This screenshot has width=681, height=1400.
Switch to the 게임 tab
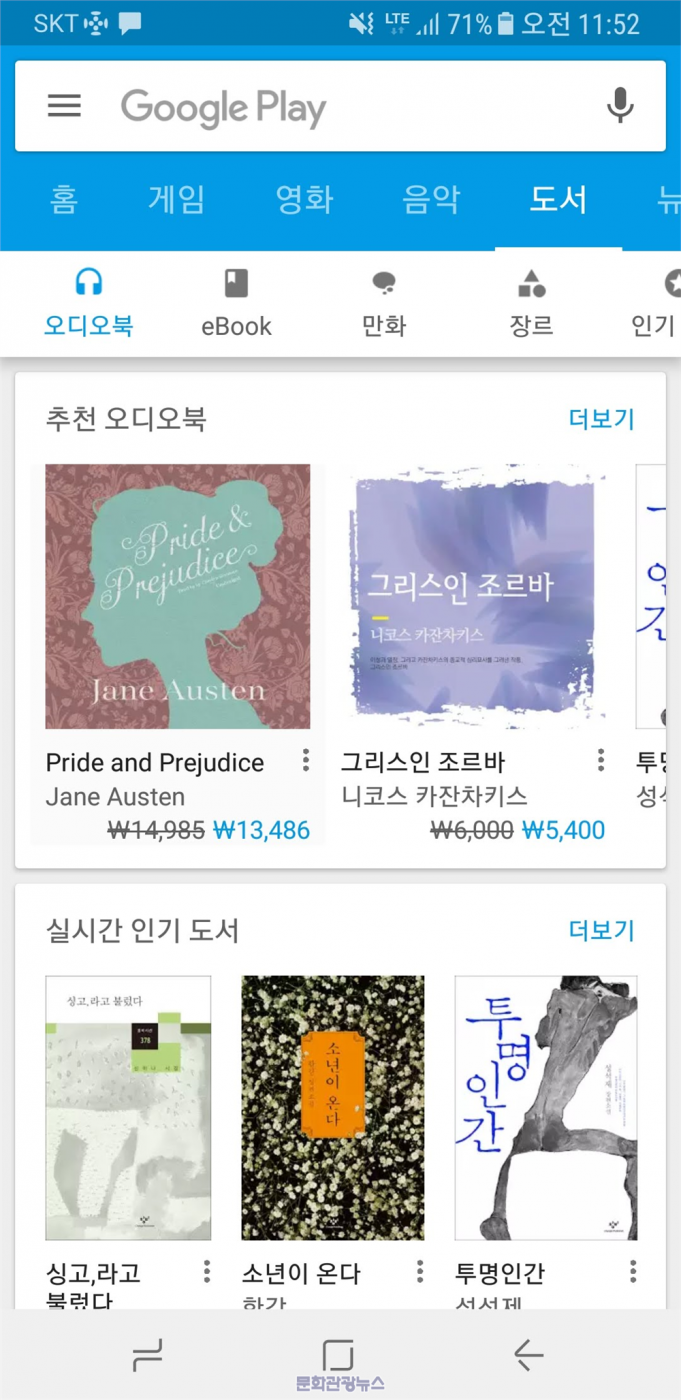pyautogui.click(x=177, y=200)
